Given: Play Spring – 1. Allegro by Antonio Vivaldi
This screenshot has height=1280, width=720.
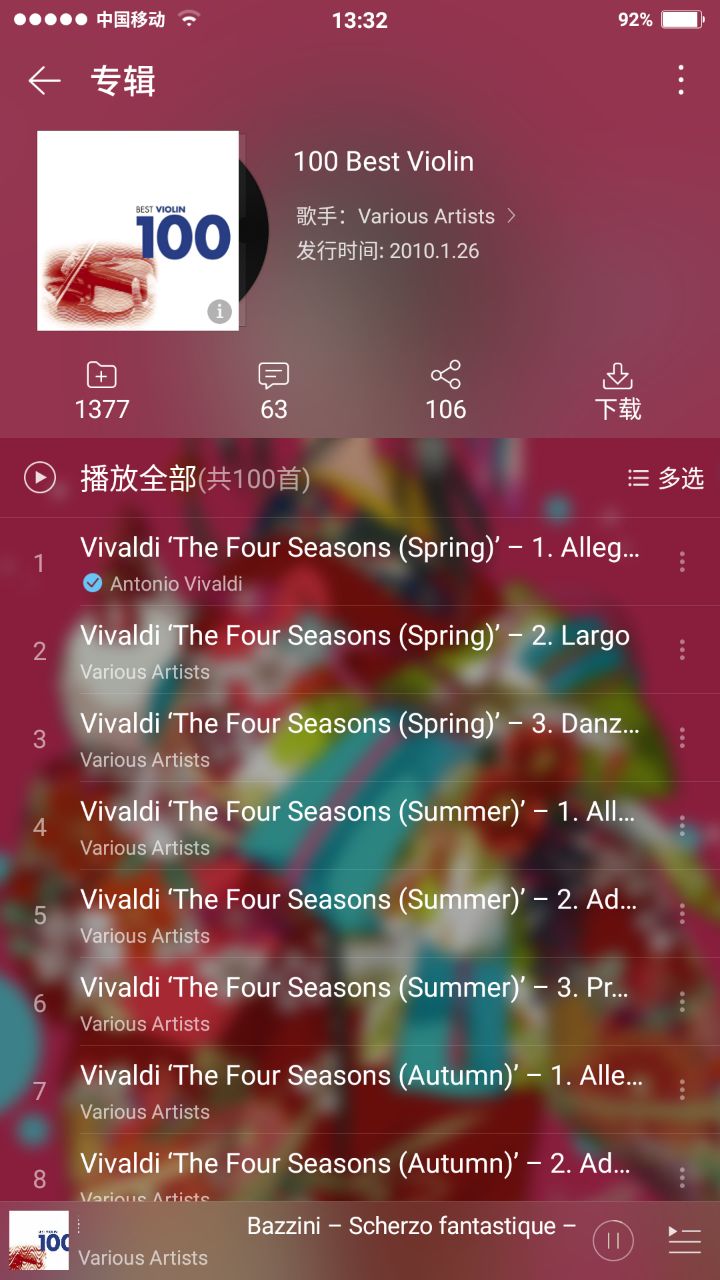Looking at the screenshot, I should coord(360,562).
